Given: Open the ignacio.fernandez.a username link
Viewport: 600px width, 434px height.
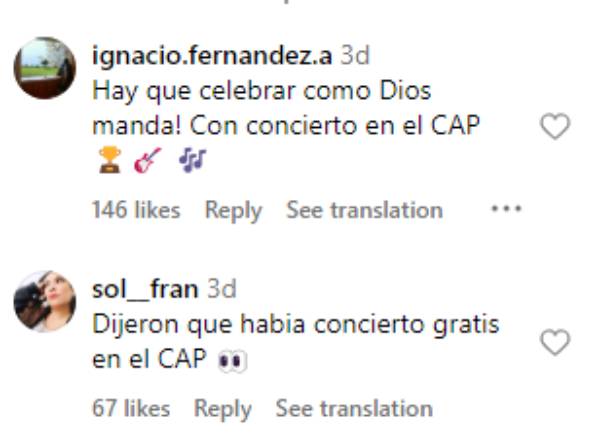Looking at the screenshot, I should (x=213, y=54).
